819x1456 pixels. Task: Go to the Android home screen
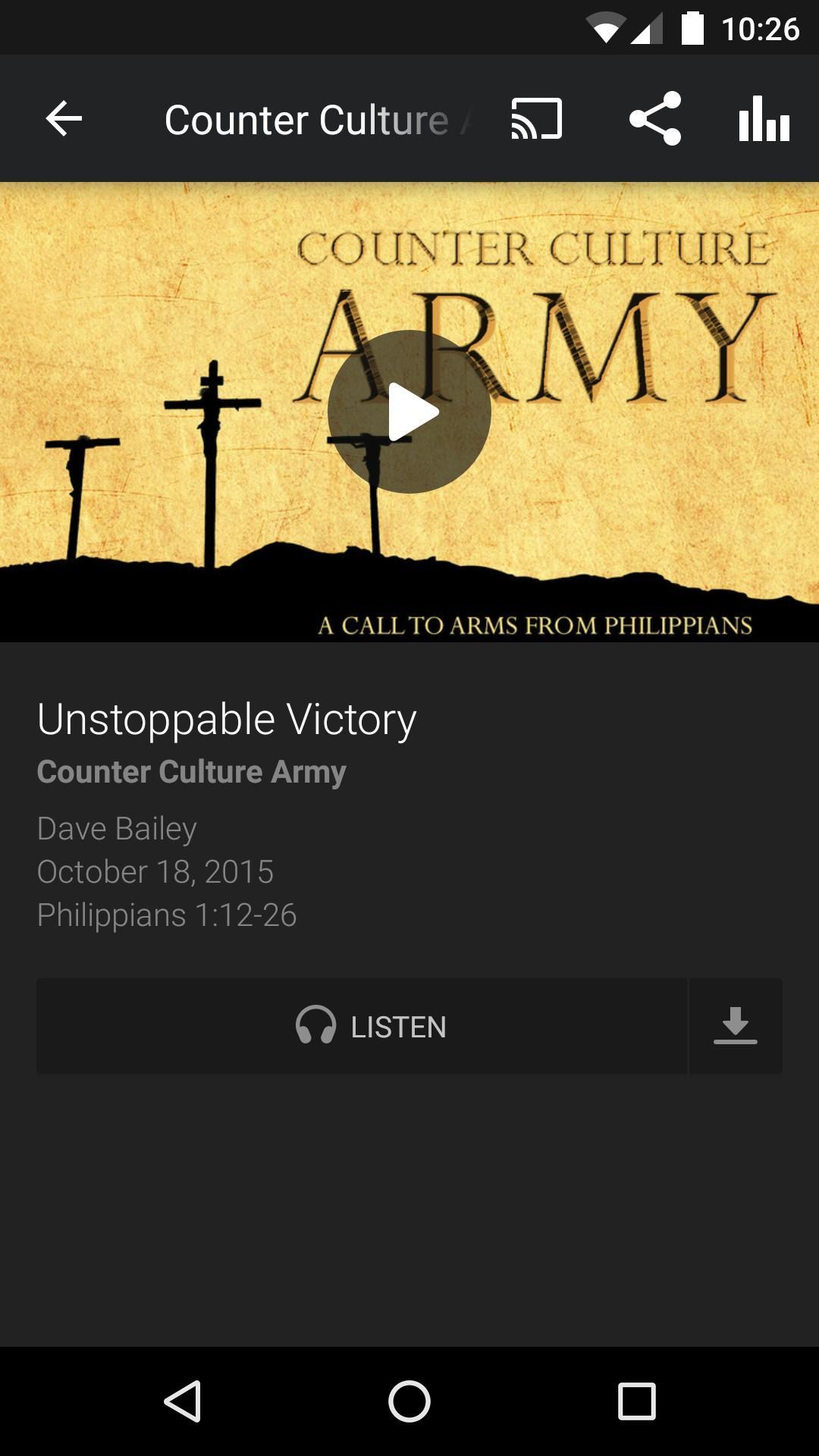(x=409, y=1401)
